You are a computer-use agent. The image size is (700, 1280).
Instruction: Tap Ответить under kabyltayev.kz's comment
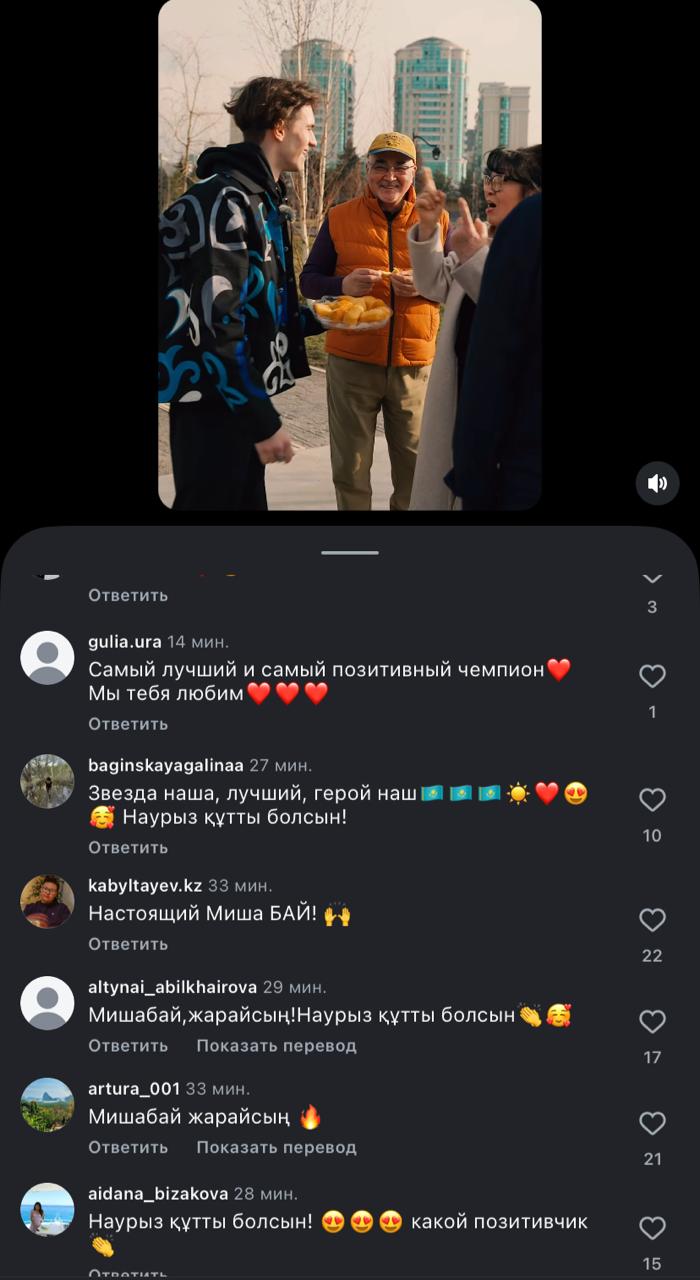pos(128,944)
